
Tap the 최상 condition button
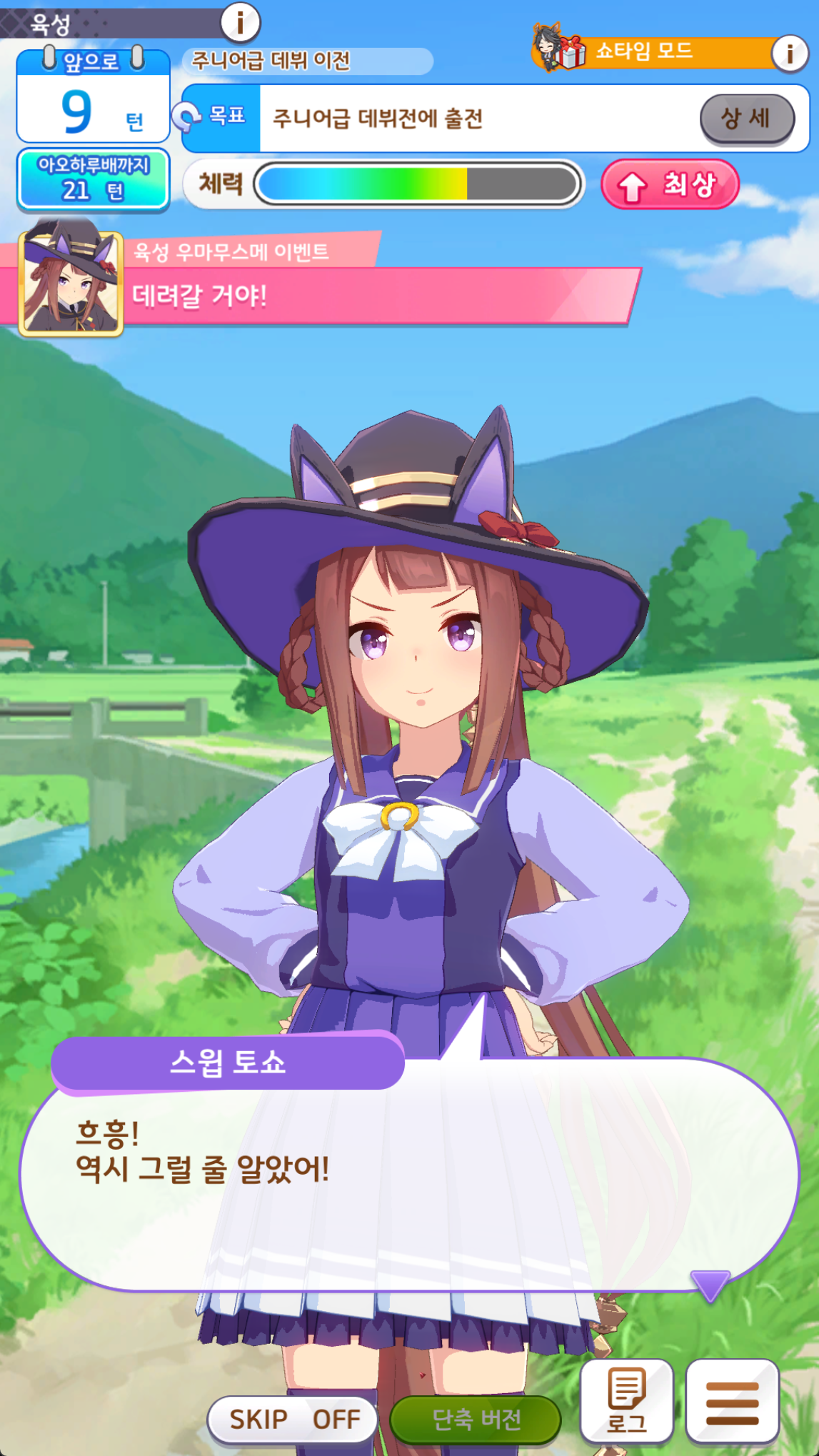pyautogui.click(x=669, y=185)
